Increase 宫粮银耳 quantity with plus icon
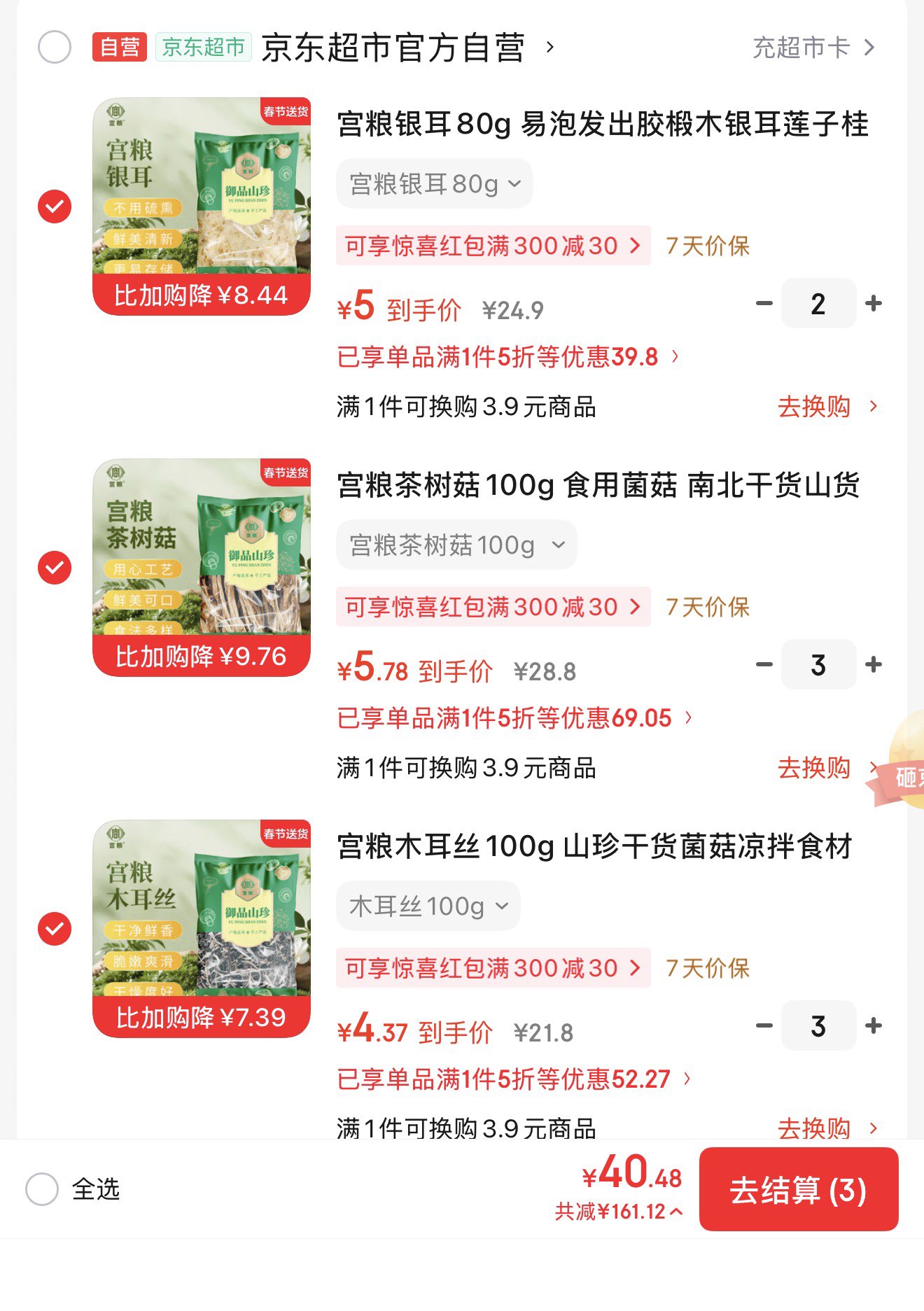This screenshot has height=1311, width=924. [873, 303]
